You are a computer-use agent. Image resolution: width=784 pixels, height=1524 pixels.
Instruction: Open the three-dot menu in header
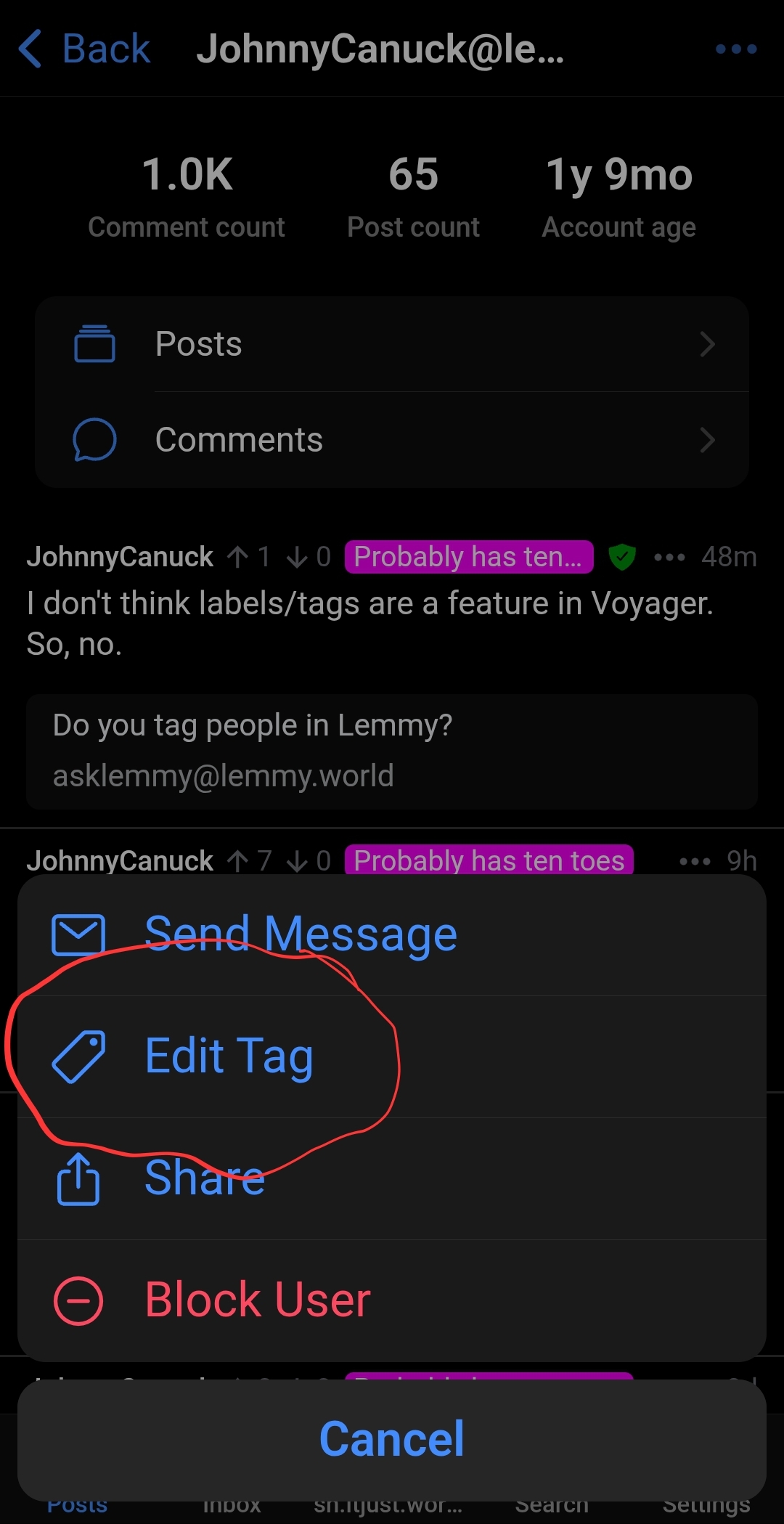click(735, 49)
